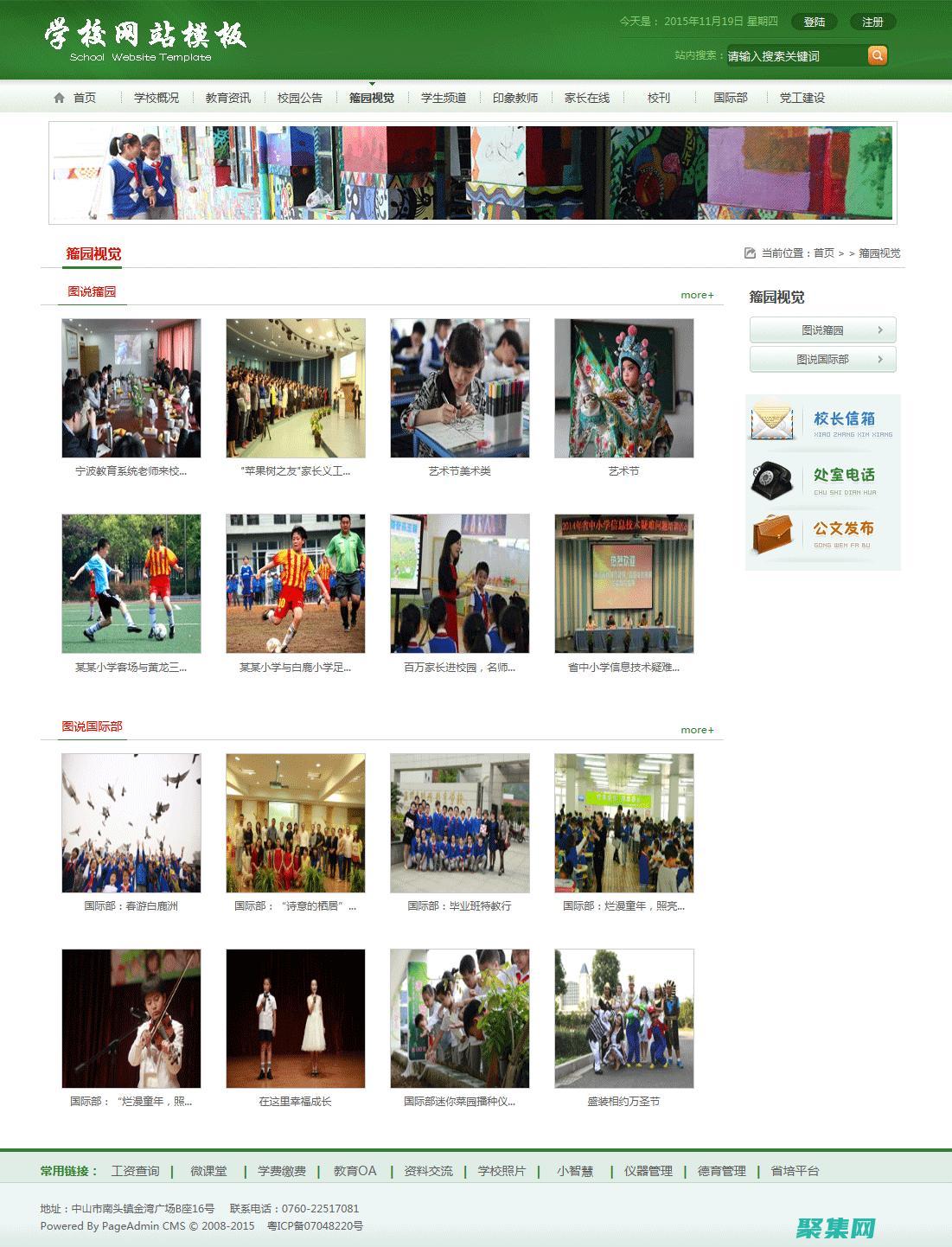Image resolution: width=952 pixels, height=1247 pixels.
Task: Open the 工资查询 footer link
Action: pyautogui.click(x=136, y=1171)
